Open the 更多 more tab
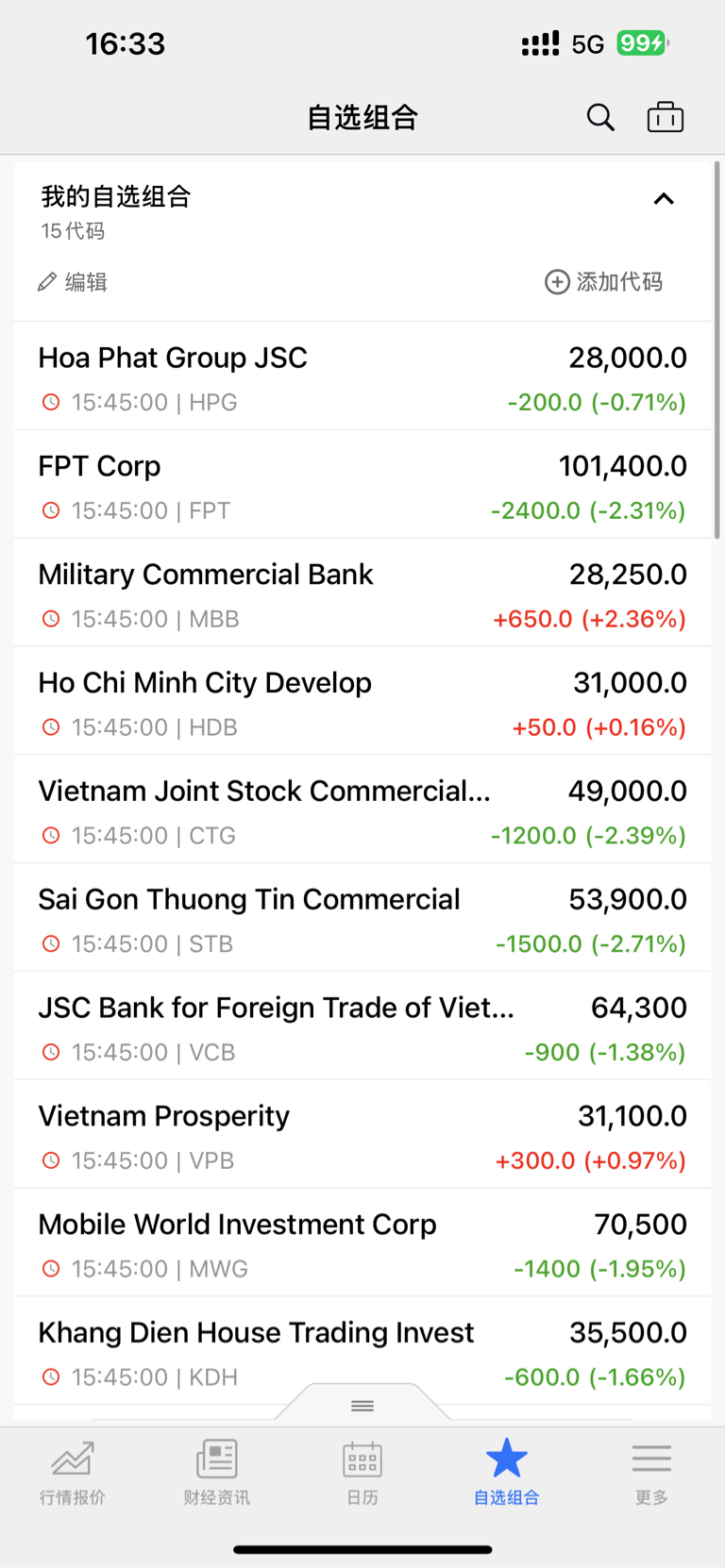Viewport: 725px width, 1568px height. point(651,1473)
